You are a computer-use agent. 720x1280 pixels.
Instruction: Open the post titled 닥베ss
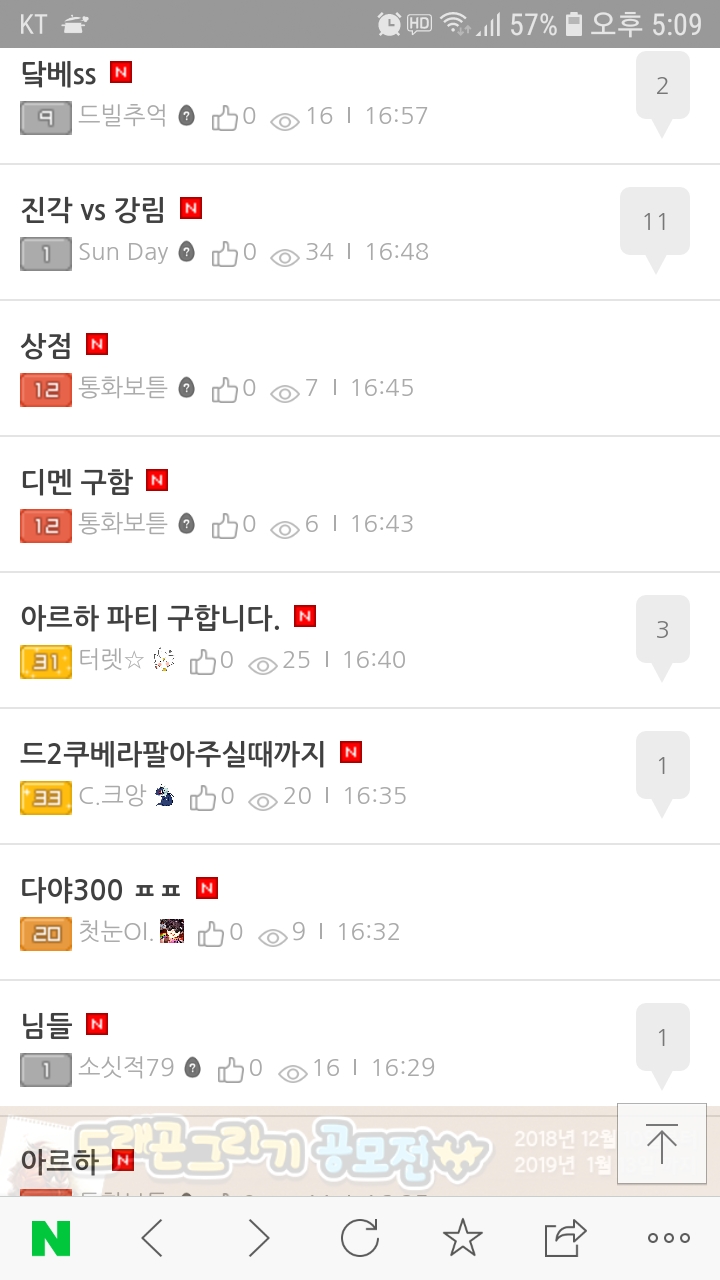click(58, 74)
